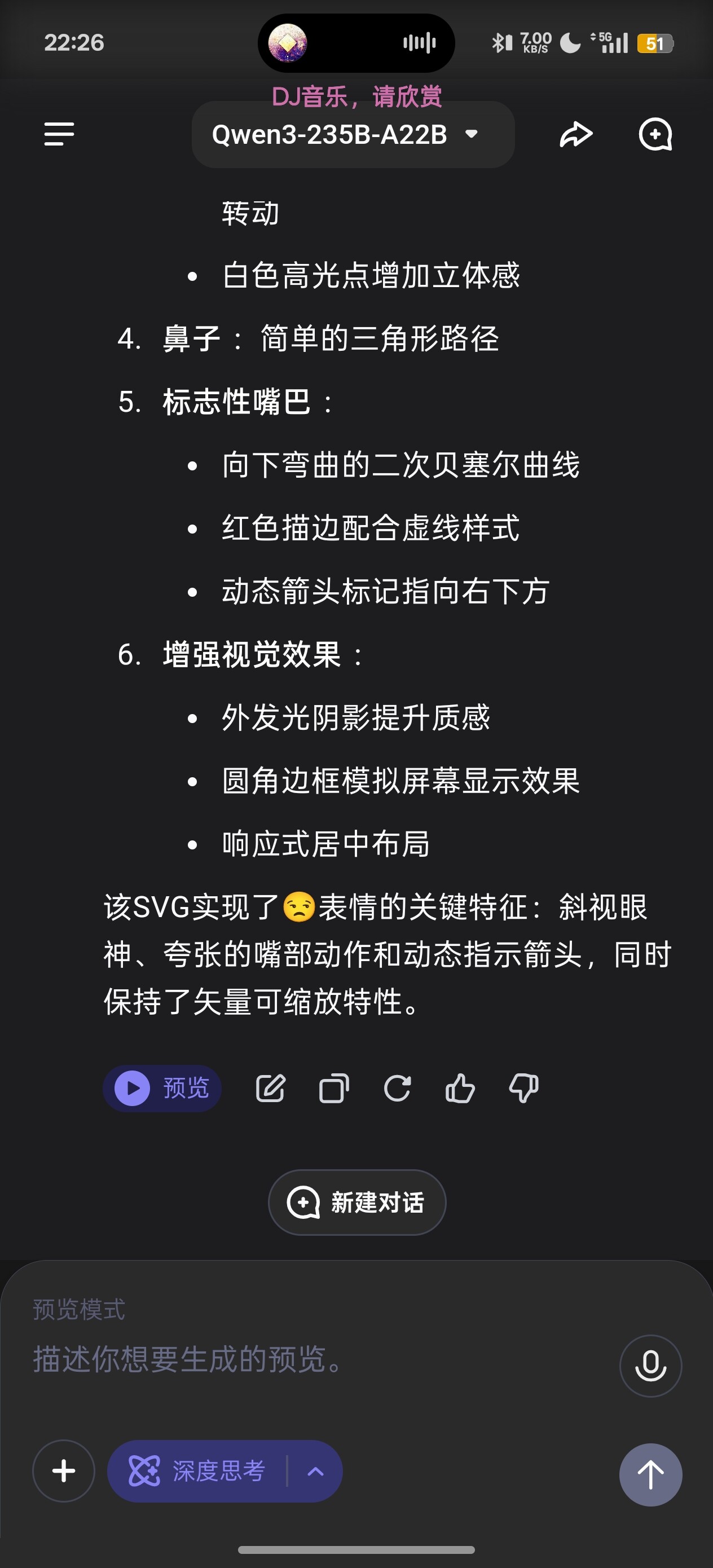This screenshot has height=1568, width=713.
Task: Tap the 预览 preview button
Action: click(162, 1089)
